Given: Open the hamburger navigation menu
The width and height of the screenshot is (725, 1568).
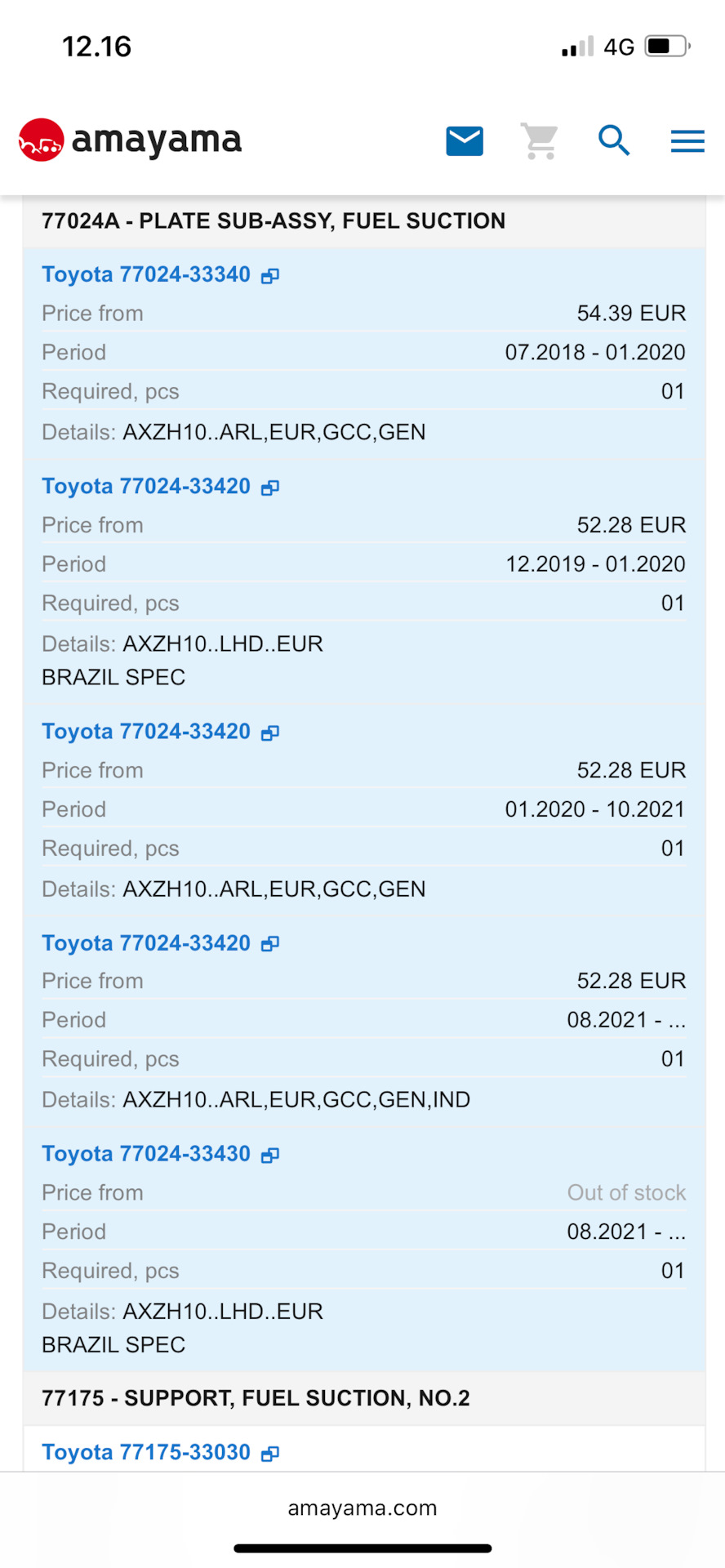Looking at the screenshot, I should point(687,140).
